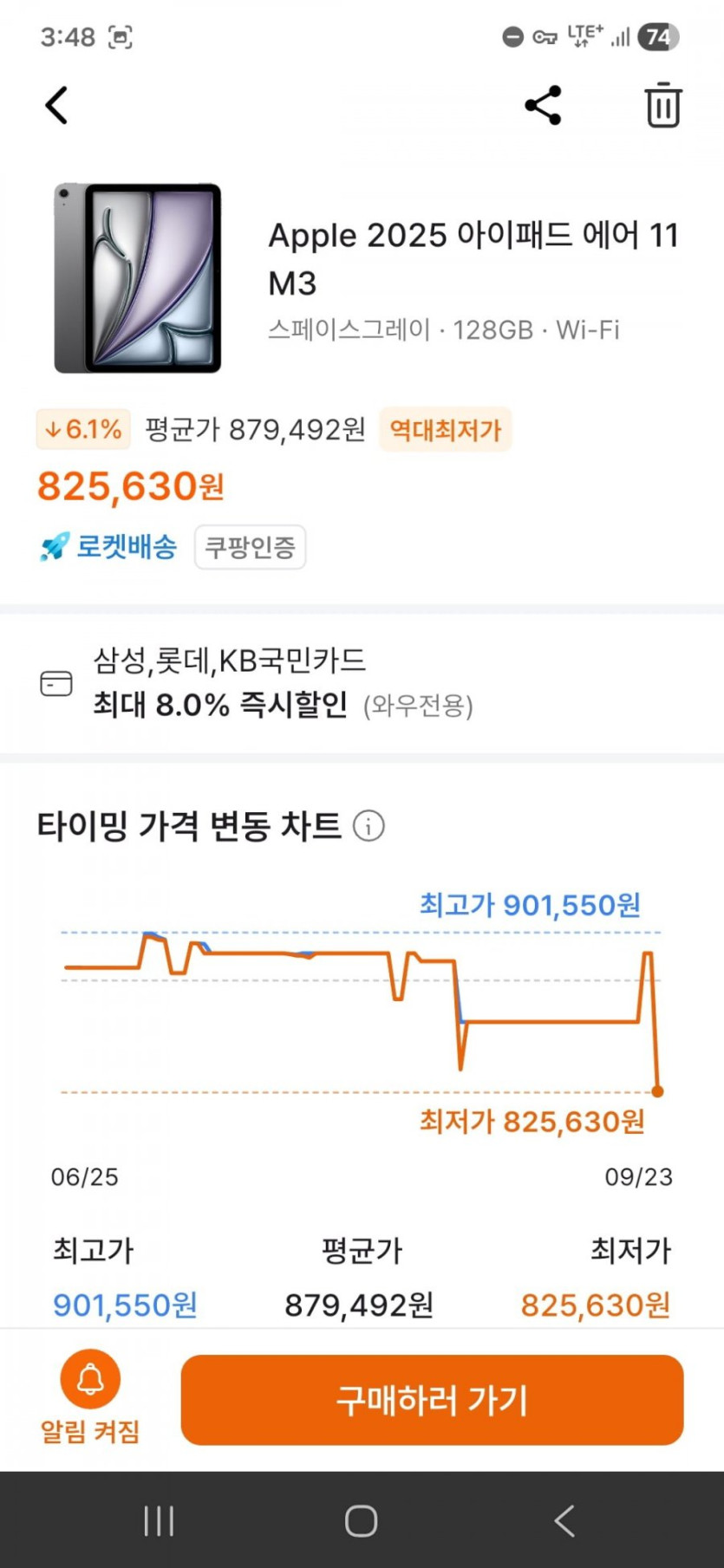Tap the 구매하러 가기 button
The image size is (724, 1568).
[x=432, y=1400]
